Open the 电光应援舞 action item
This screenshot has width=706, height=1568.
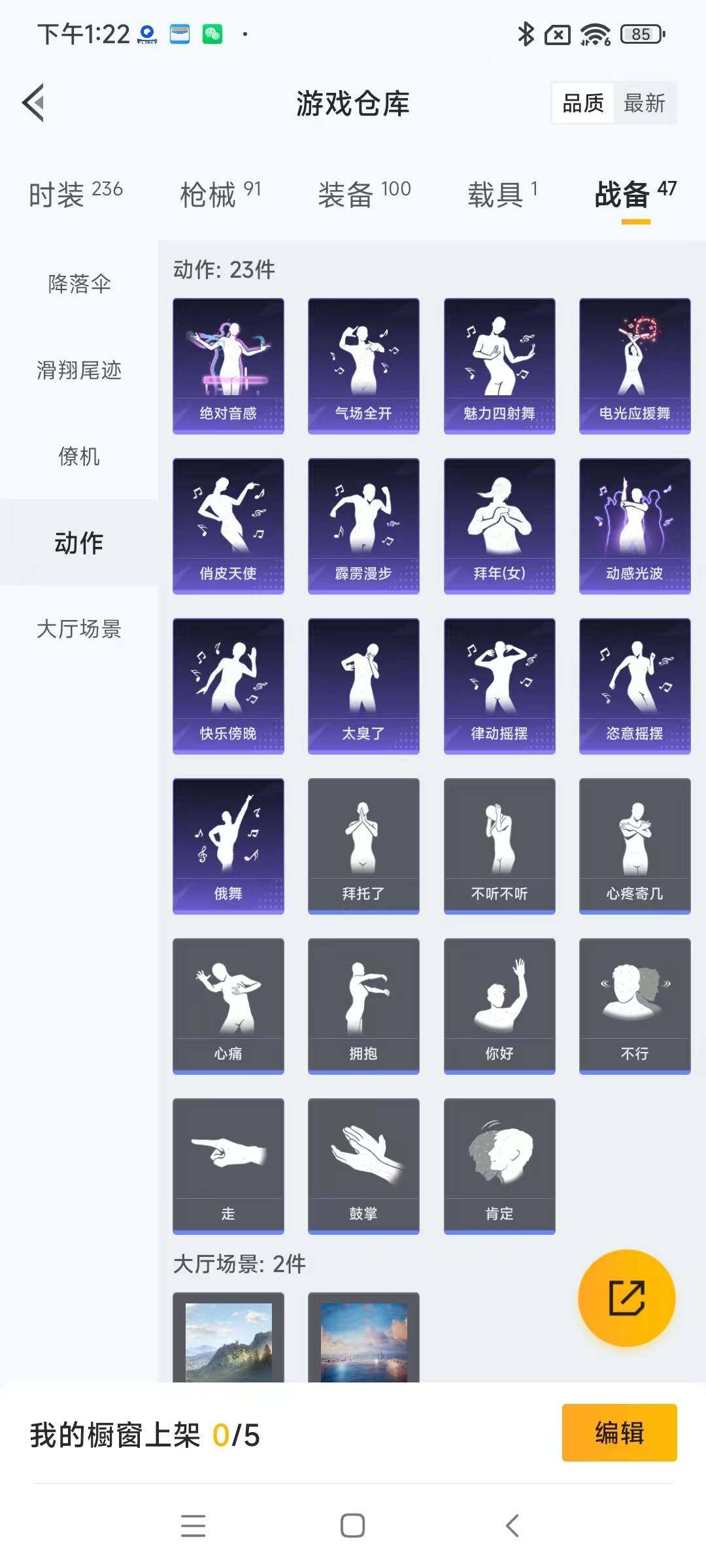point(634,366)
